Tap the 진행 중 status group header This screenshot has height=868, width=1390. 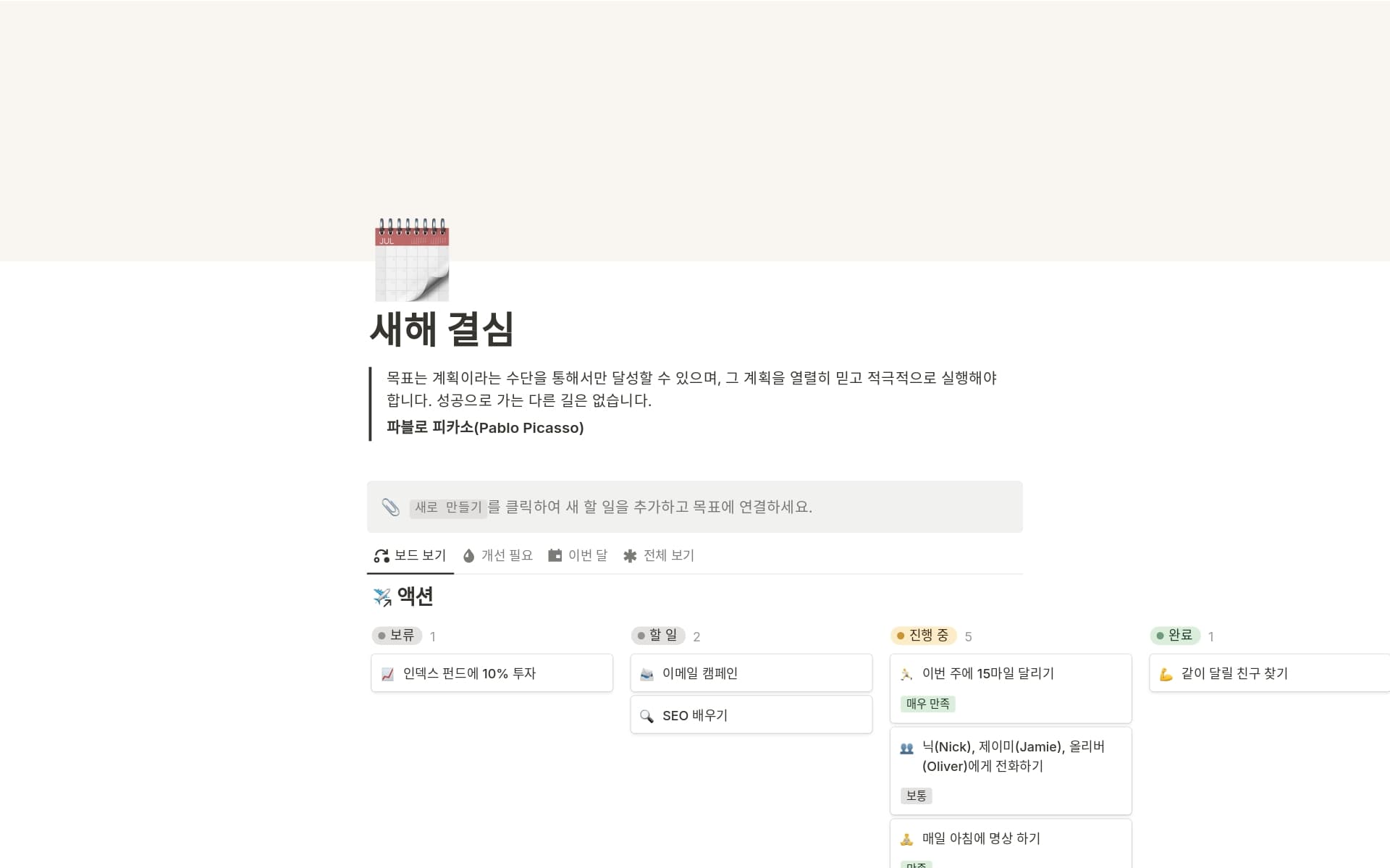pos(923,636)
